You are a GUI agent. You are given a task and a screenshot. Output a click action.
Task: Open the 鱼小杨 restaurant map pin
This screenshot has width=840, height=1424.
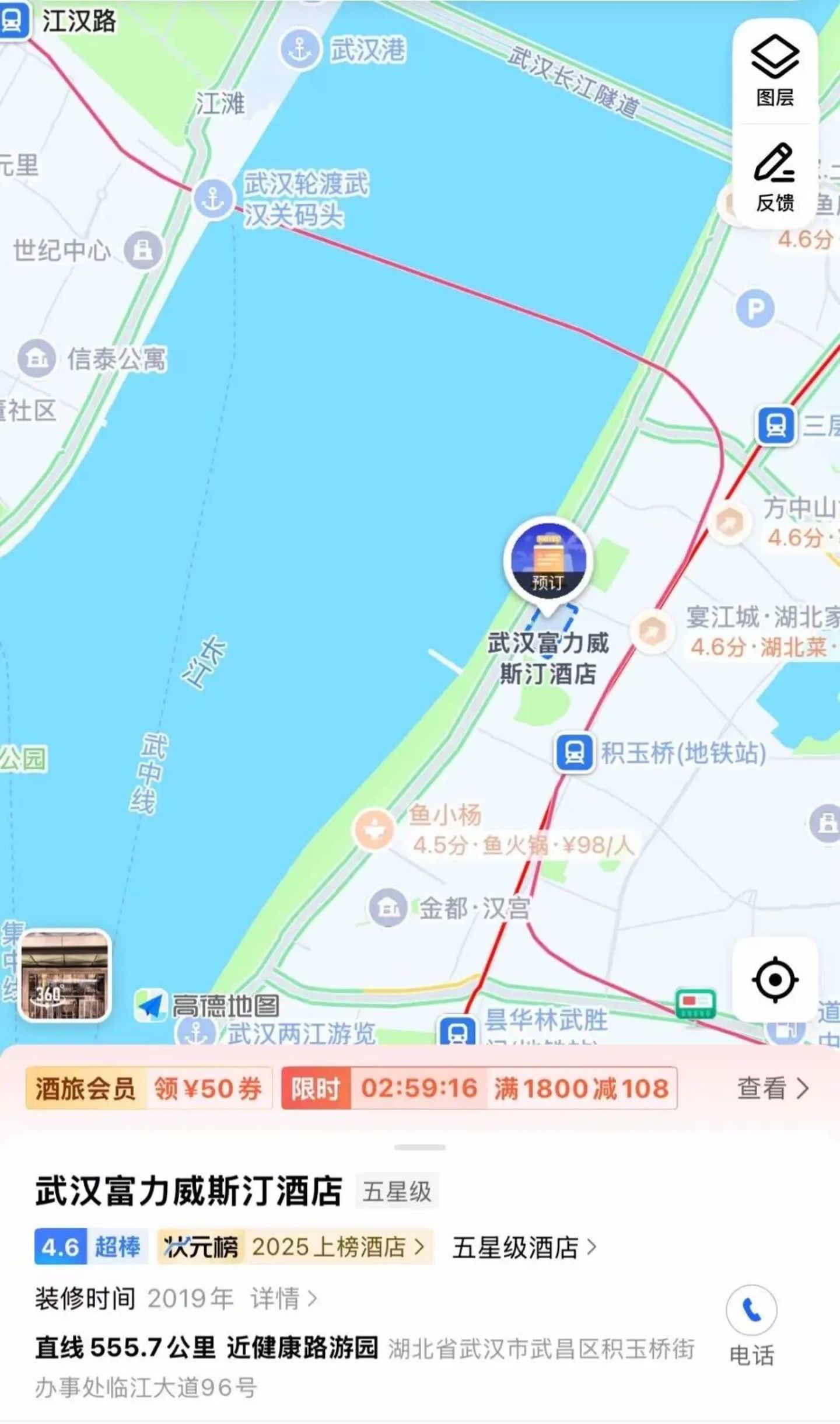(x=374, y=829)
